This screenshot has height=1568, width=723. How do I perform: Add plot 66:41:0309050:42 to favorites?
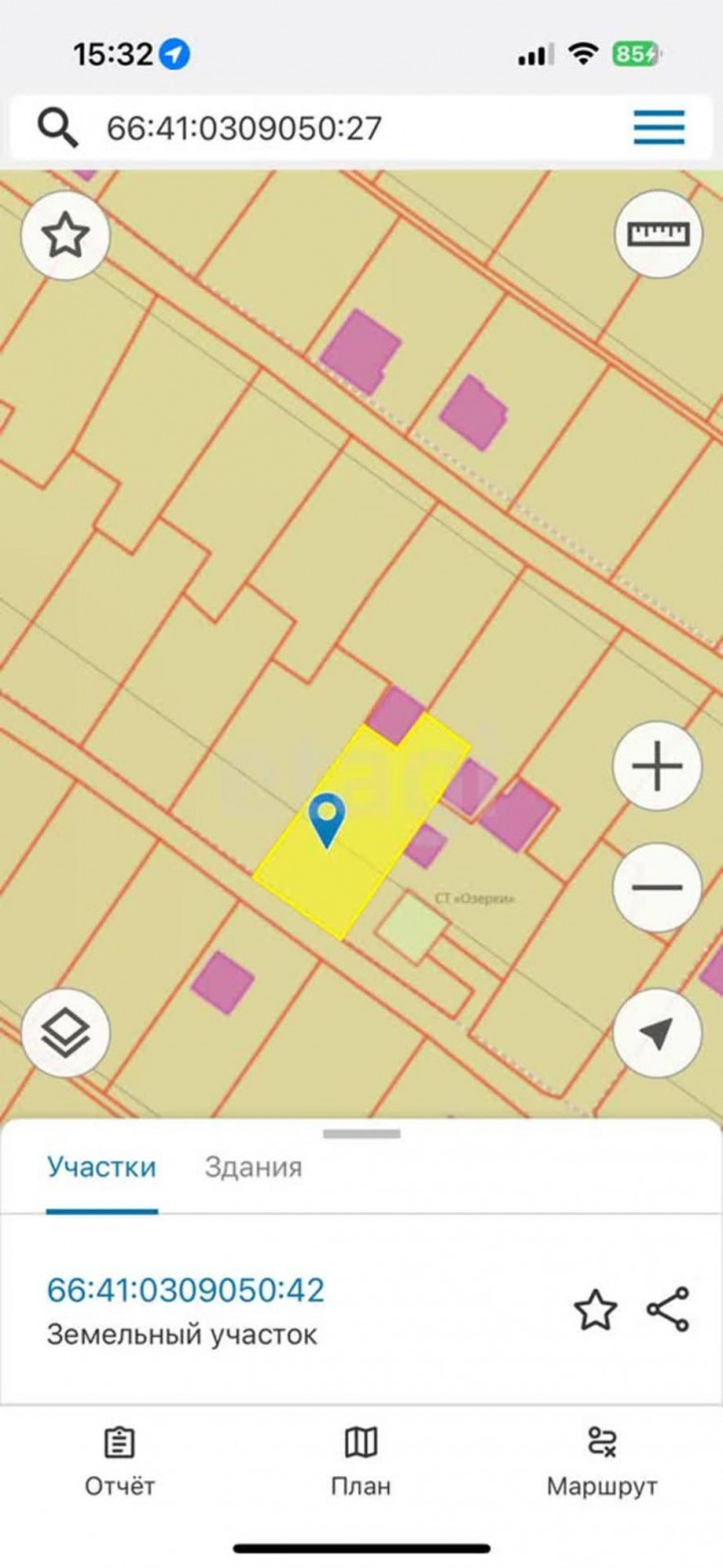(595, 1310)
